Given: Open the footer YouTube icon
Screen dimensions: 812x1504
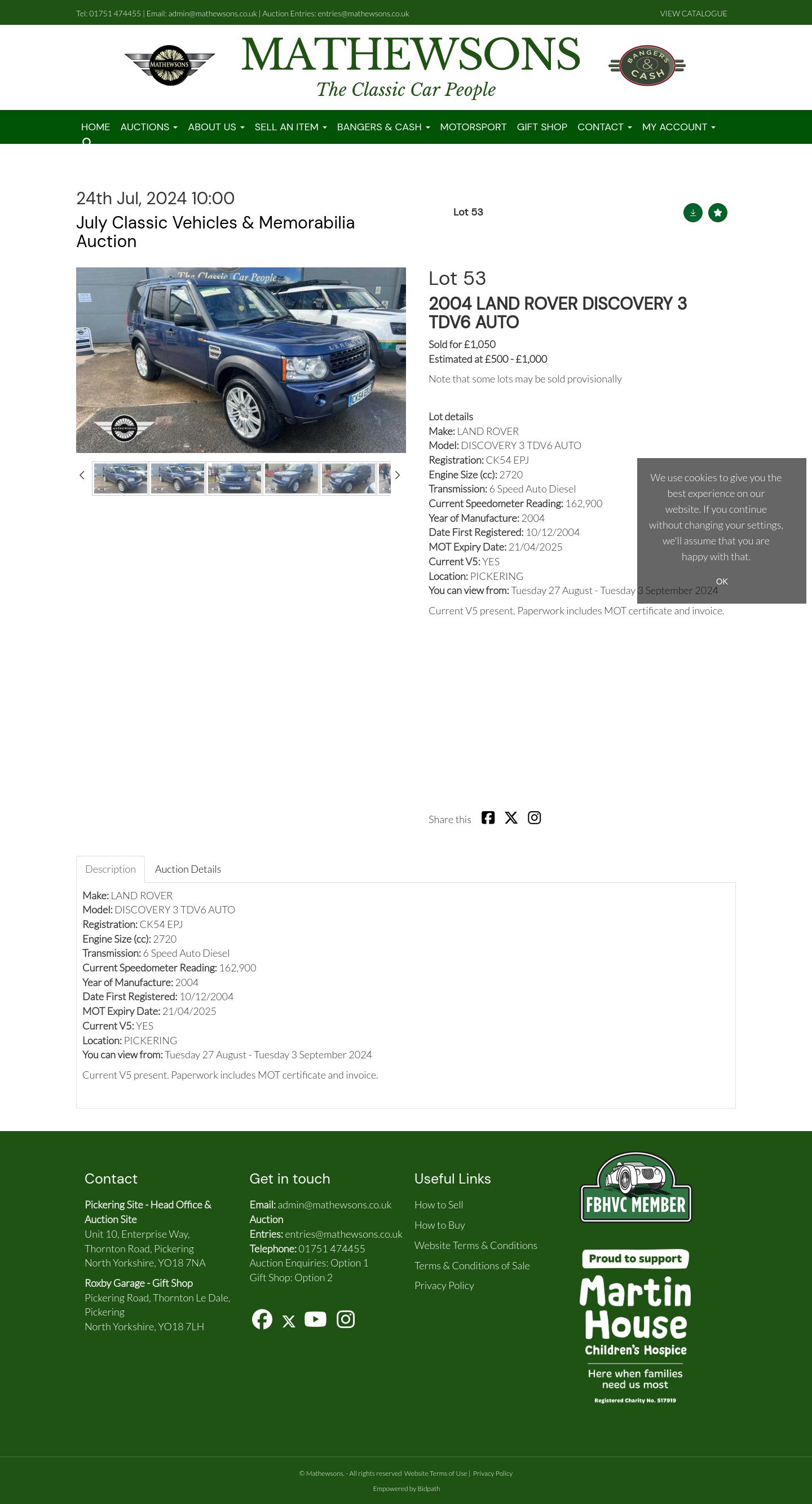Looking at the screenshot, I should click(315, 1320).
